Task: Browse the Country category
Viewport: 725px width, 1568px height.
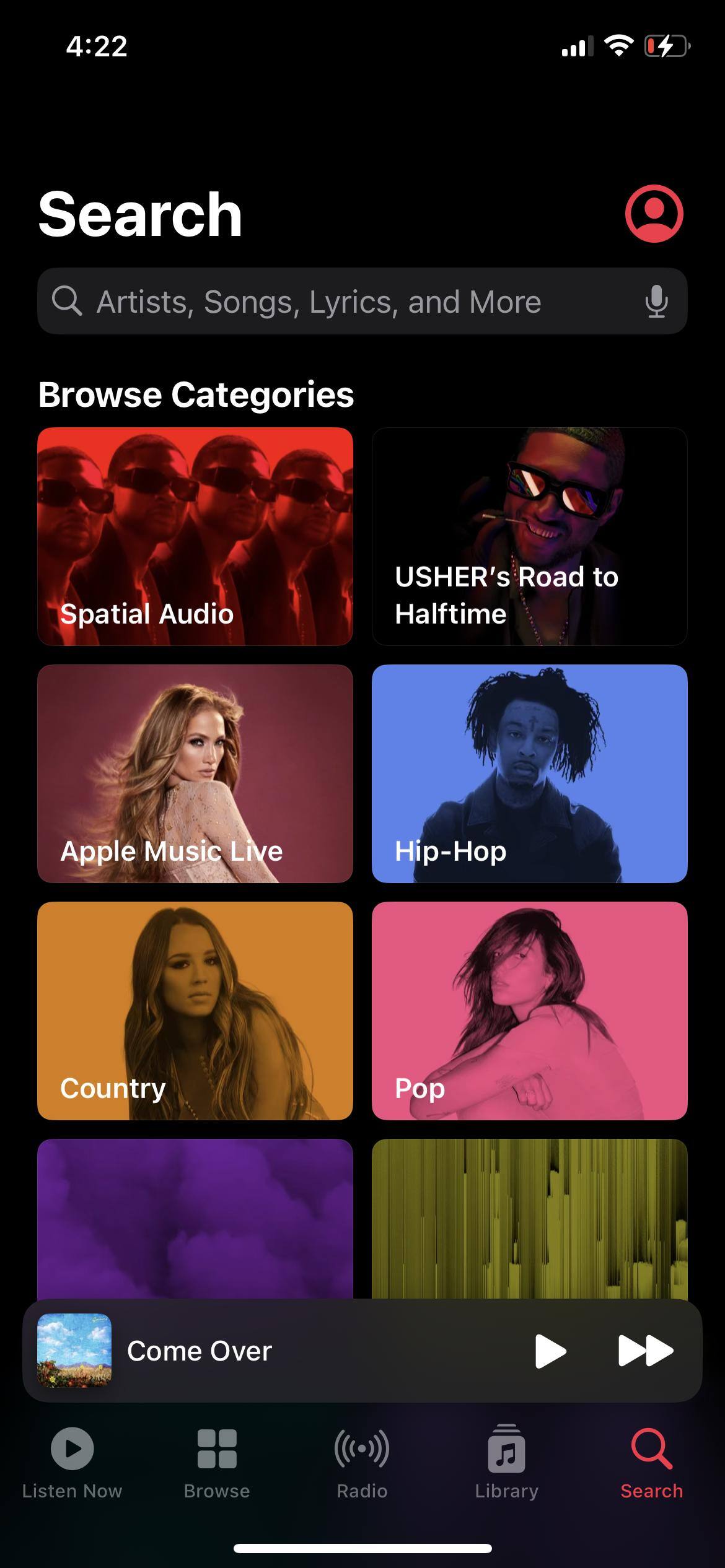Action: point(195,1011)
